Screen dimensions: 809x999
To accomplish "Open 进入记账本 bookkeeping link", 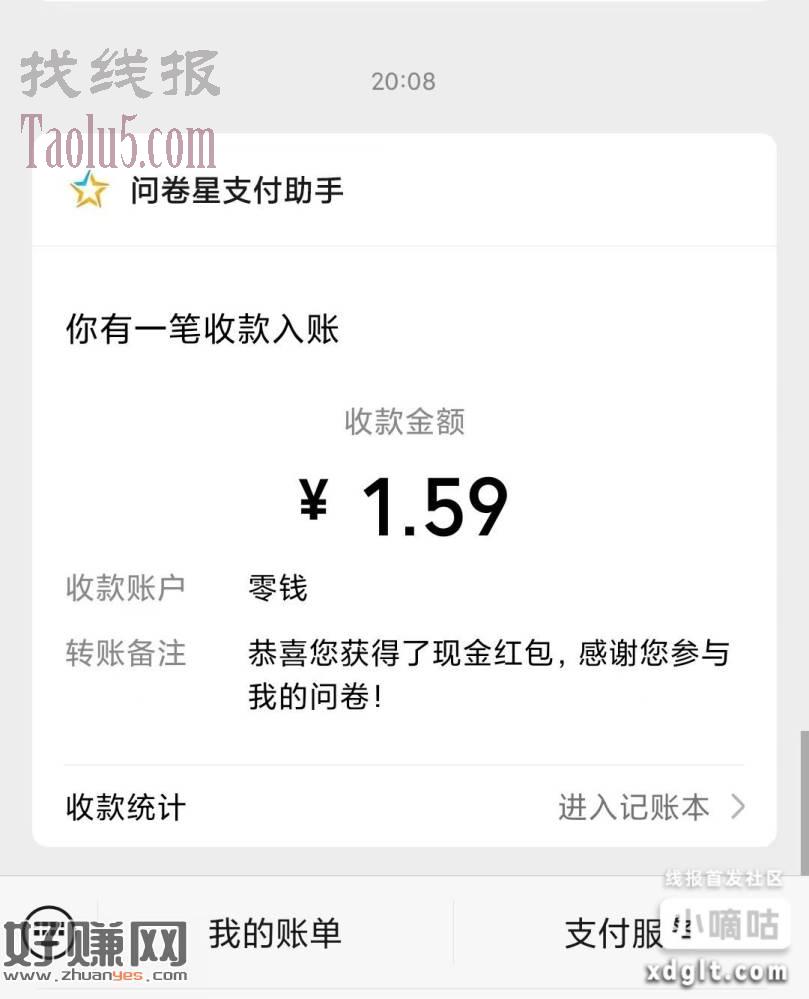I will pyautogui.click(x=650, y=807).
